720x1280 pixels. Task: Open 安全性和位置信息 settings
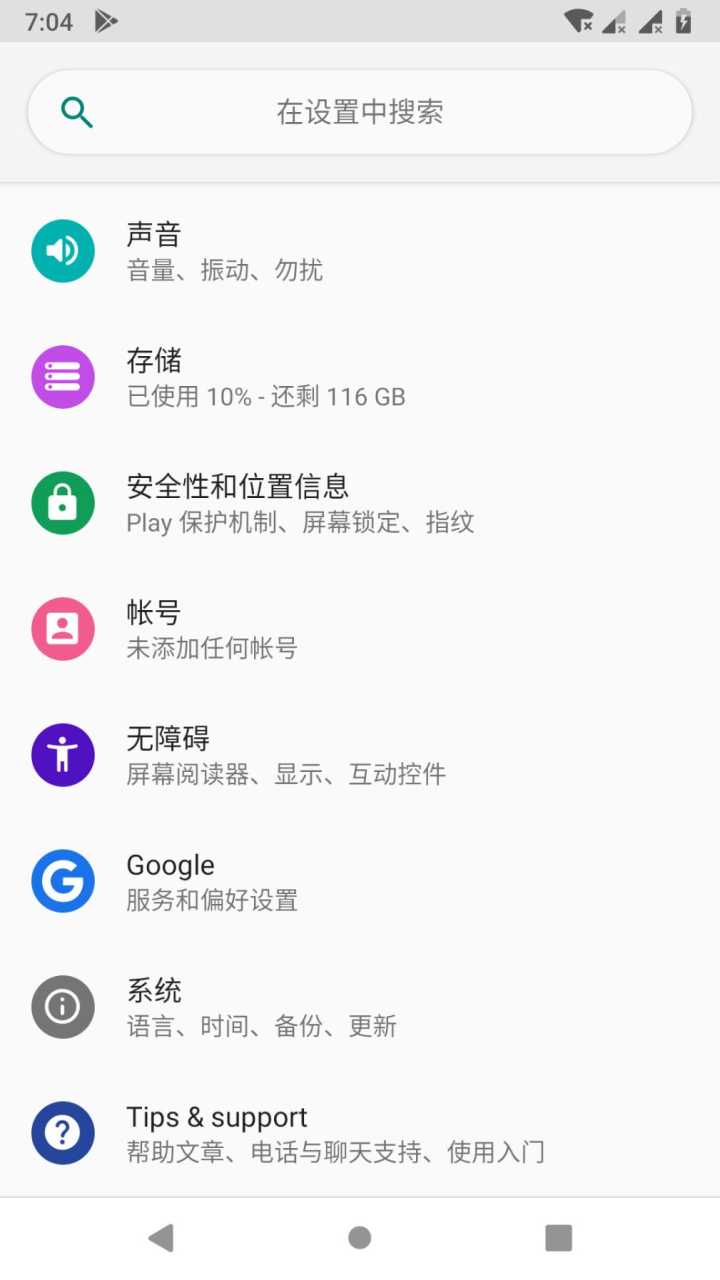point(360,503)
